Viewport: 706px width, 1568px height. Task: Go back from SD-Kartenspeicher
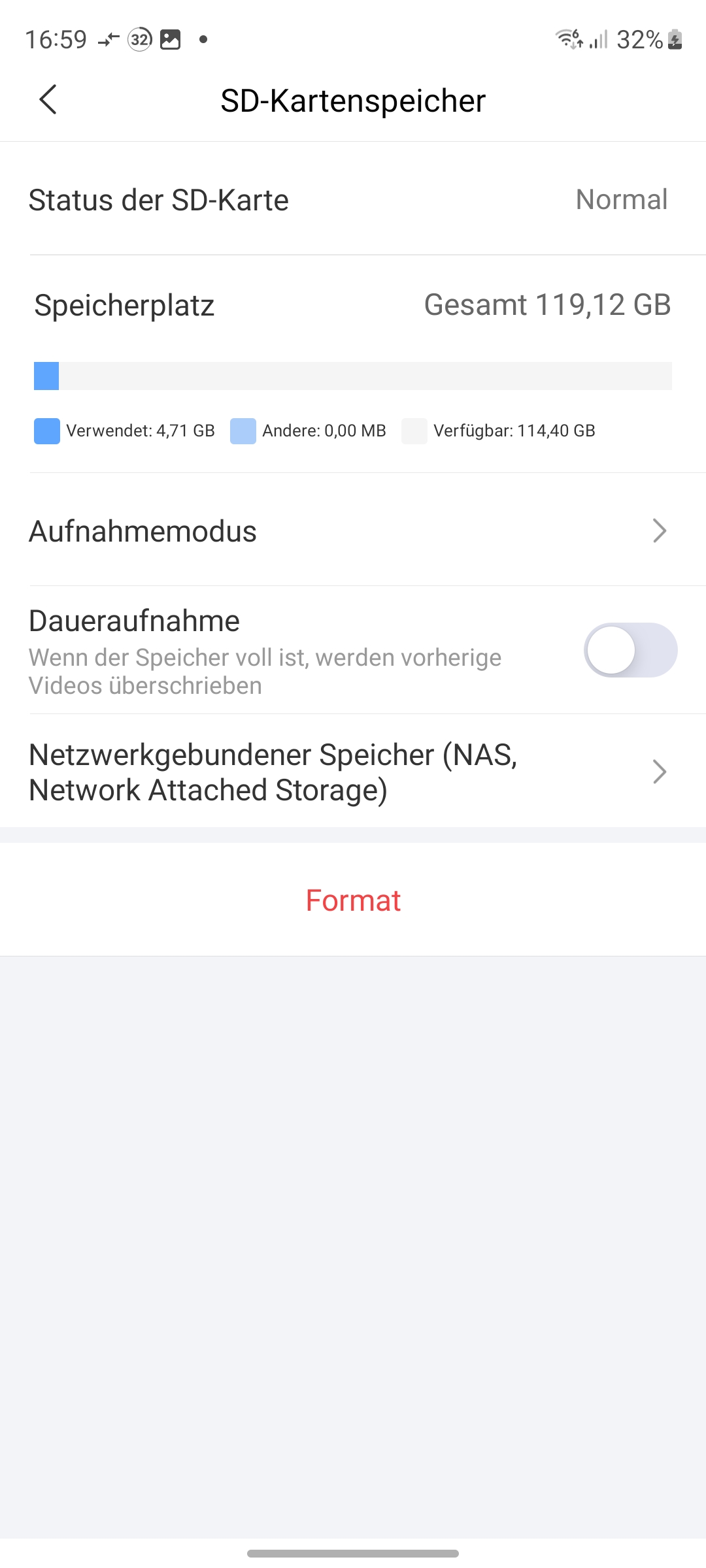(48, 100)
